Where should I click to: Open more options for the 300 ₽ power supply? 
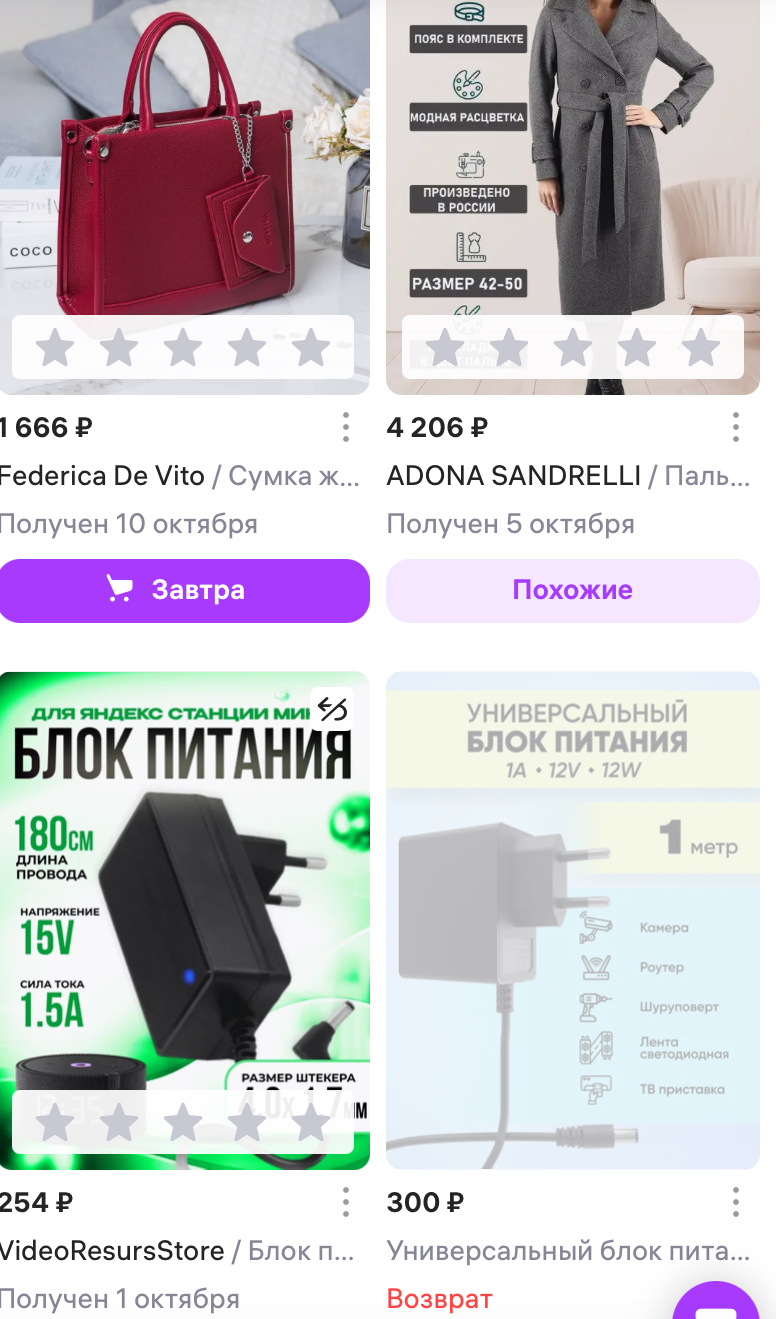pos(736,1201)
